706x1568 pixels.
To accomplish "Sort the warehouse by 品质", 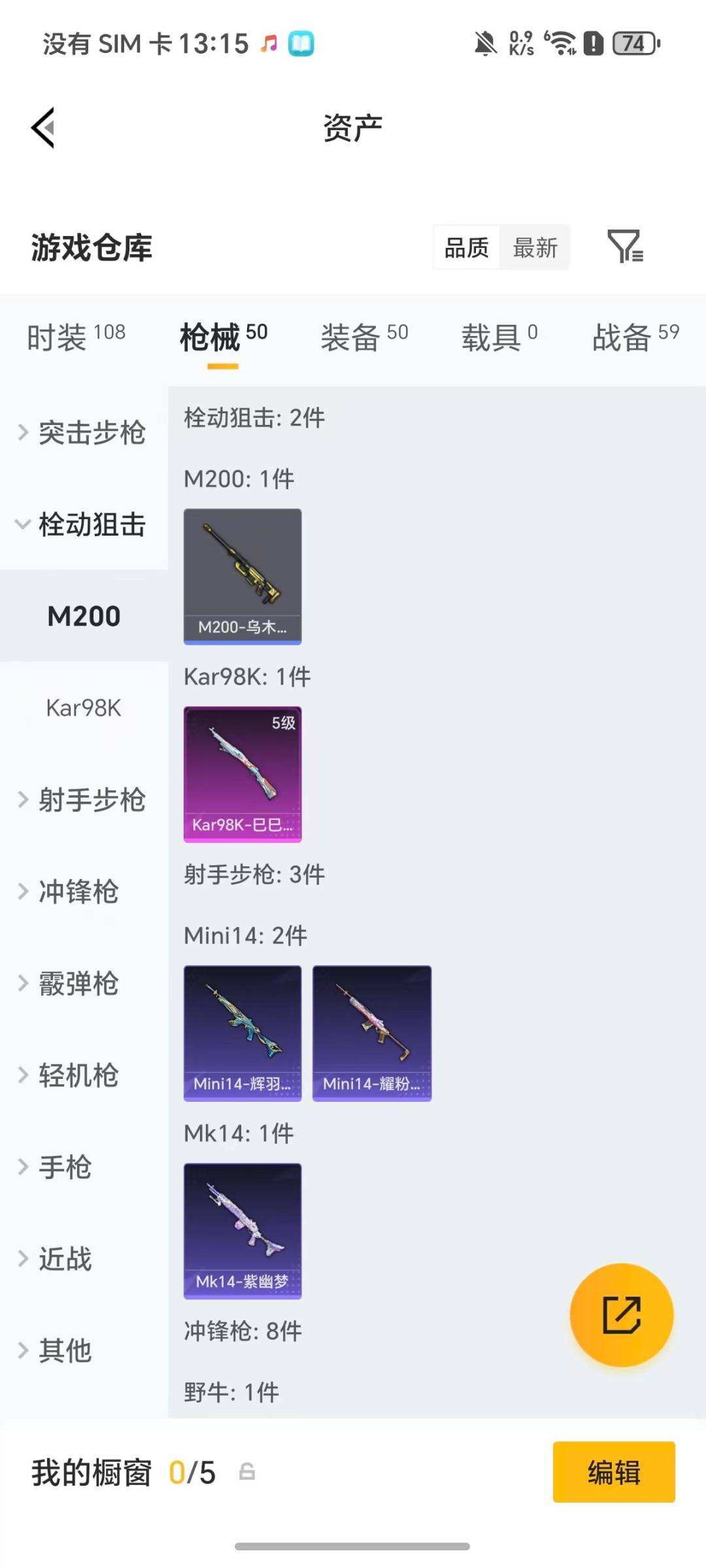I will pos(467,248).
